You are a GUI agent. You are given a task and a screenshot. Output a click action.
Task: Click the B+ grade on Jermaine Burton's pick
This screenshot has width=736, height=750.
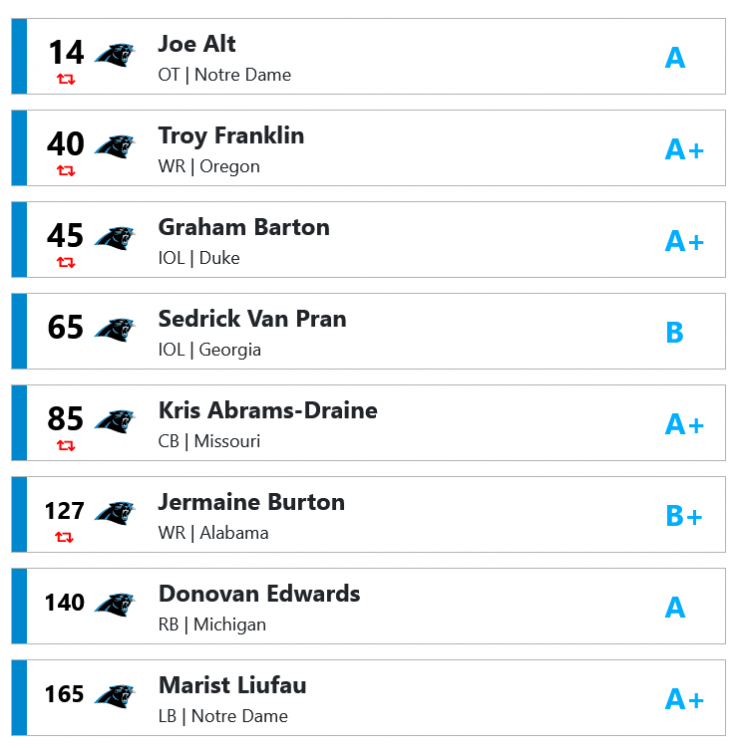(684, 515)
